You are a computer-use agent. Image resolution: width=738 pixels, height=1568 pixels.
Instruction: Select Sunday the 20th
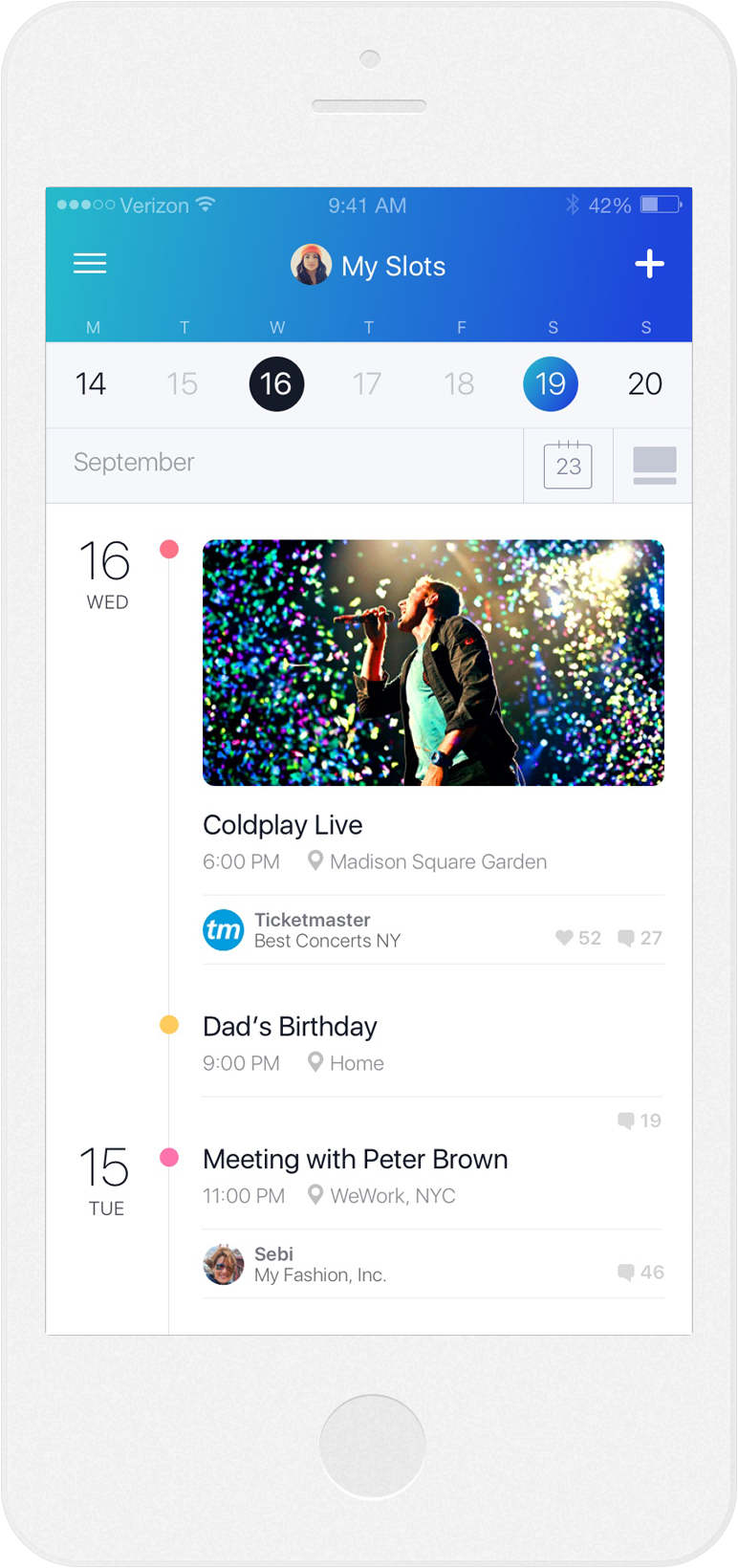point(645,384)
